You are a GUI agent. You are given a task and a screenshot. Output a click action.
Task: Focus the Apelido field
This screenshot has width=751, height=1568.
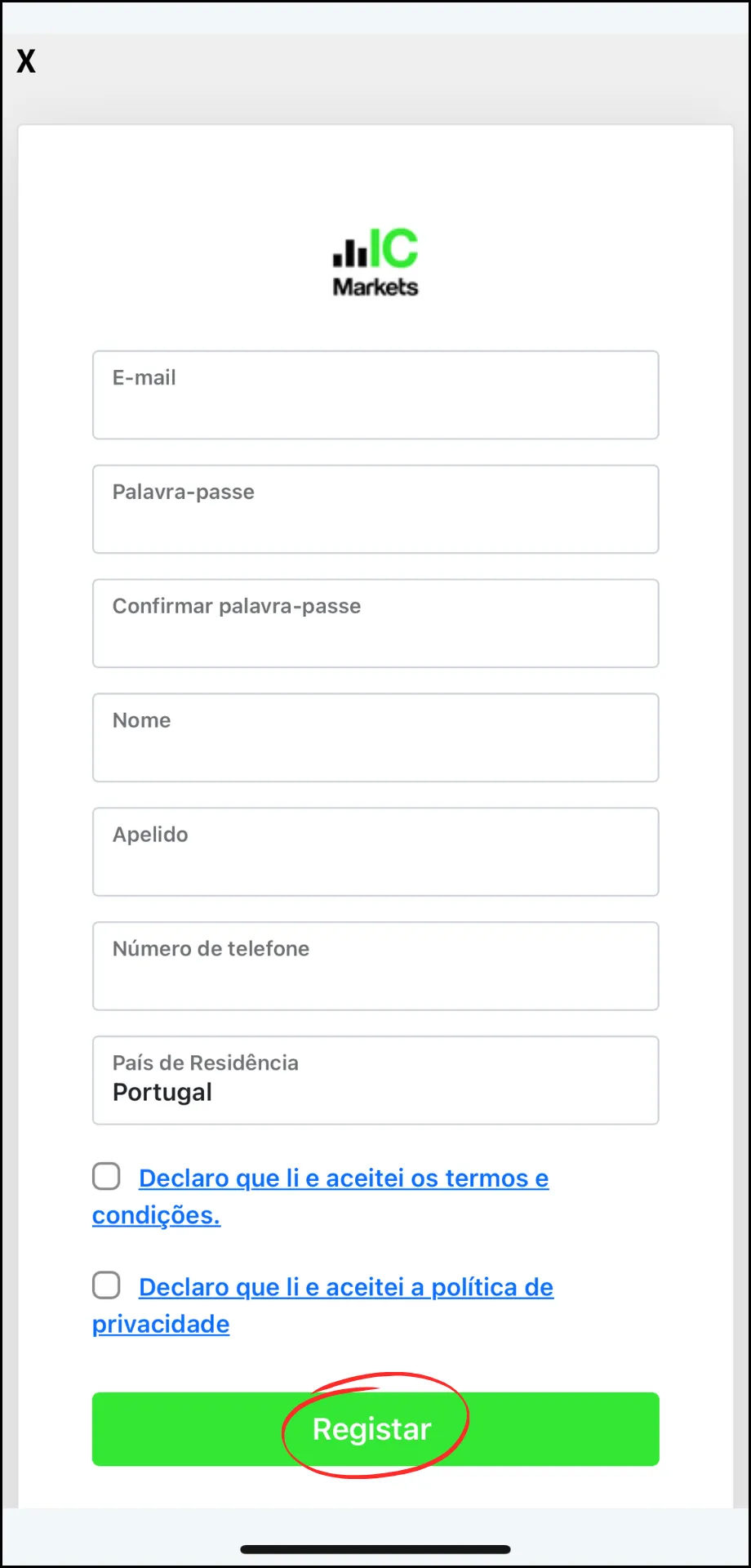tap(375, 853)
